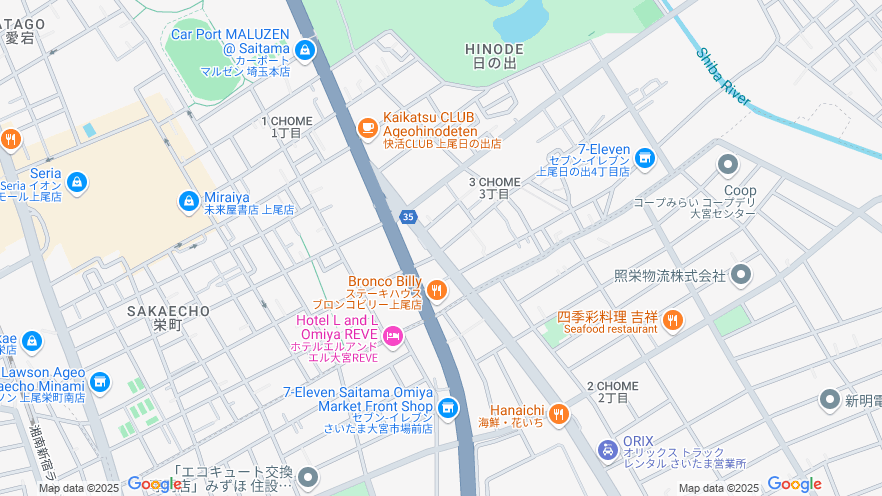Select the Lawson Ageo Sakaecho Minami pin
The width and height of the screenshot is (882, 496).
point(99,382)
